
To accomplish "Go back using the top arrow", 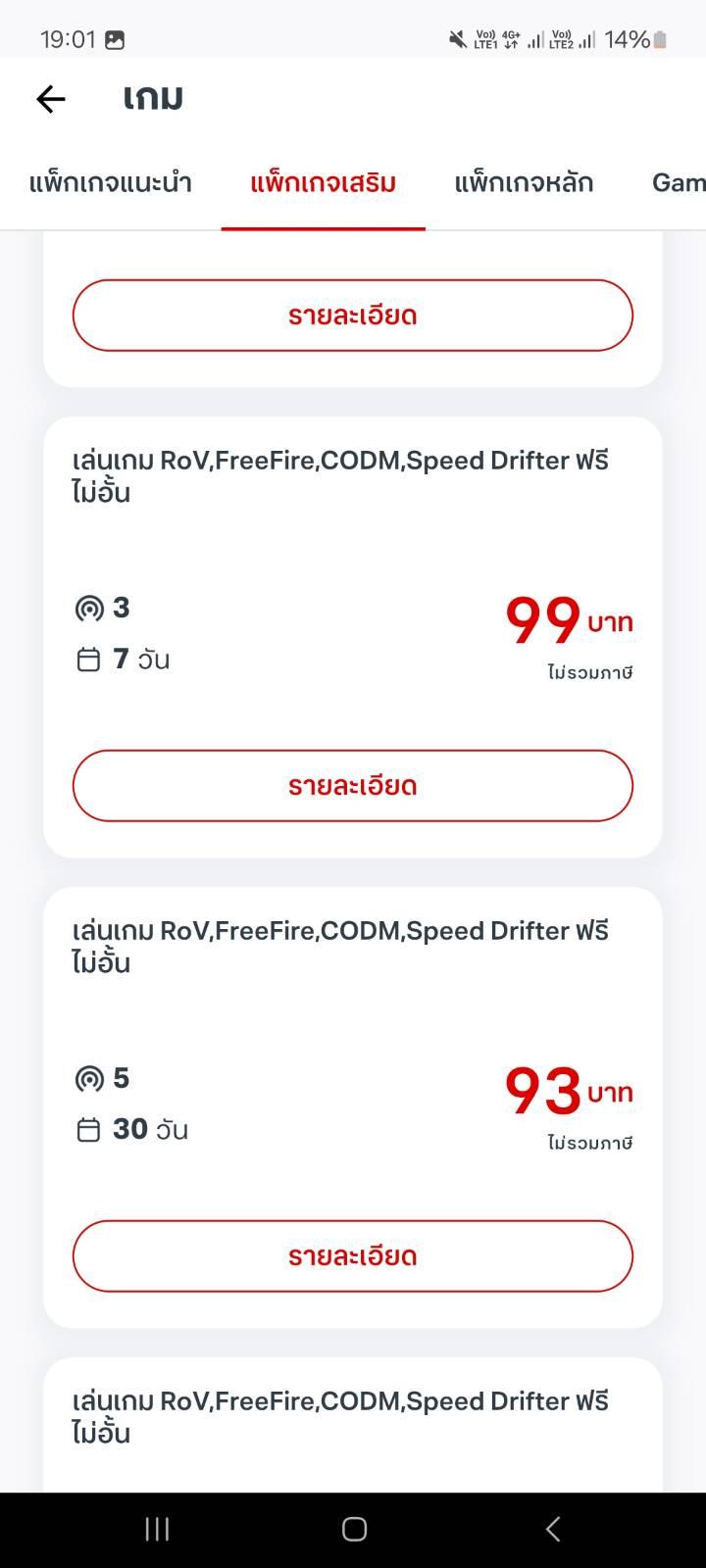I will [x=51, y=98].
